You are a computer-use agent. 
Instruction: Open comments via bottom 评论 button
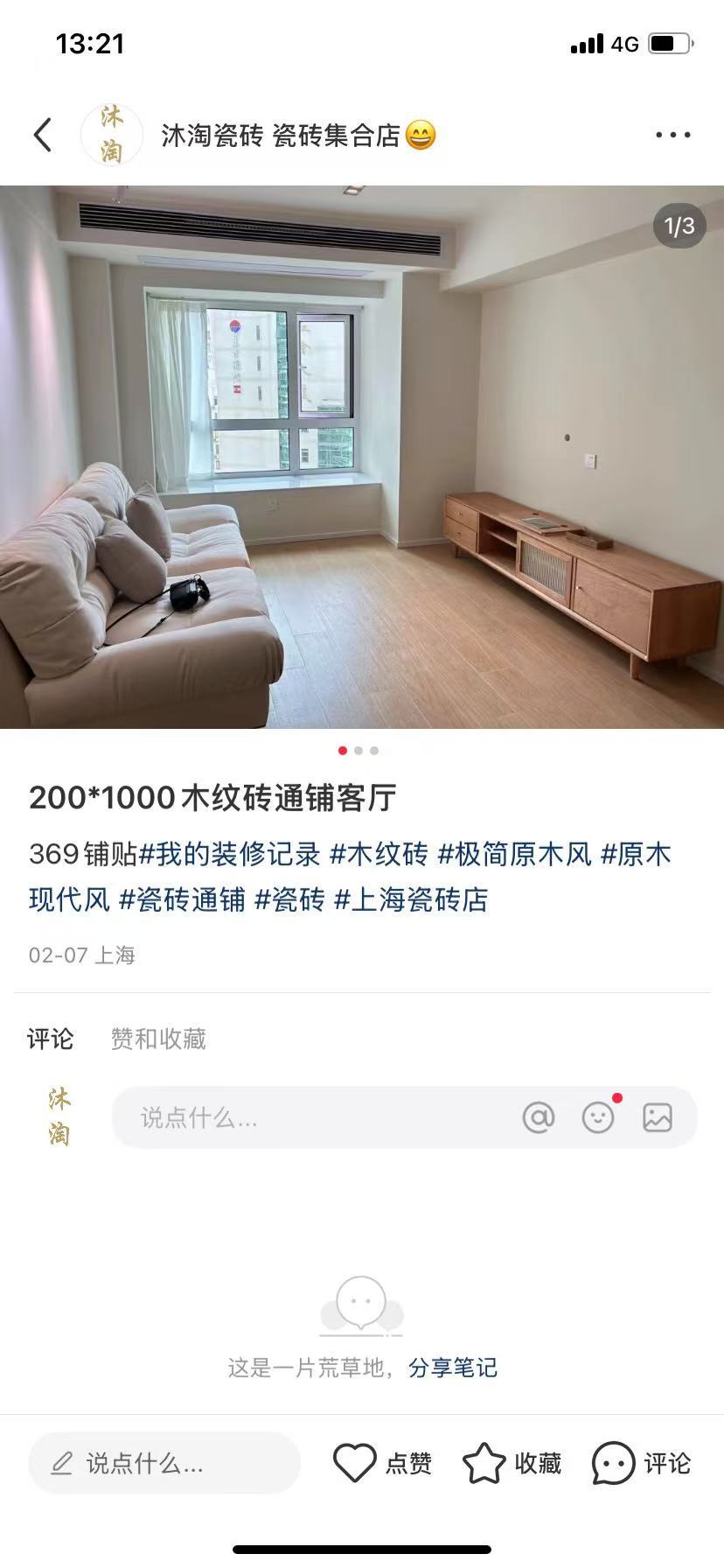pyautogui.click(x=641, y=1464)
